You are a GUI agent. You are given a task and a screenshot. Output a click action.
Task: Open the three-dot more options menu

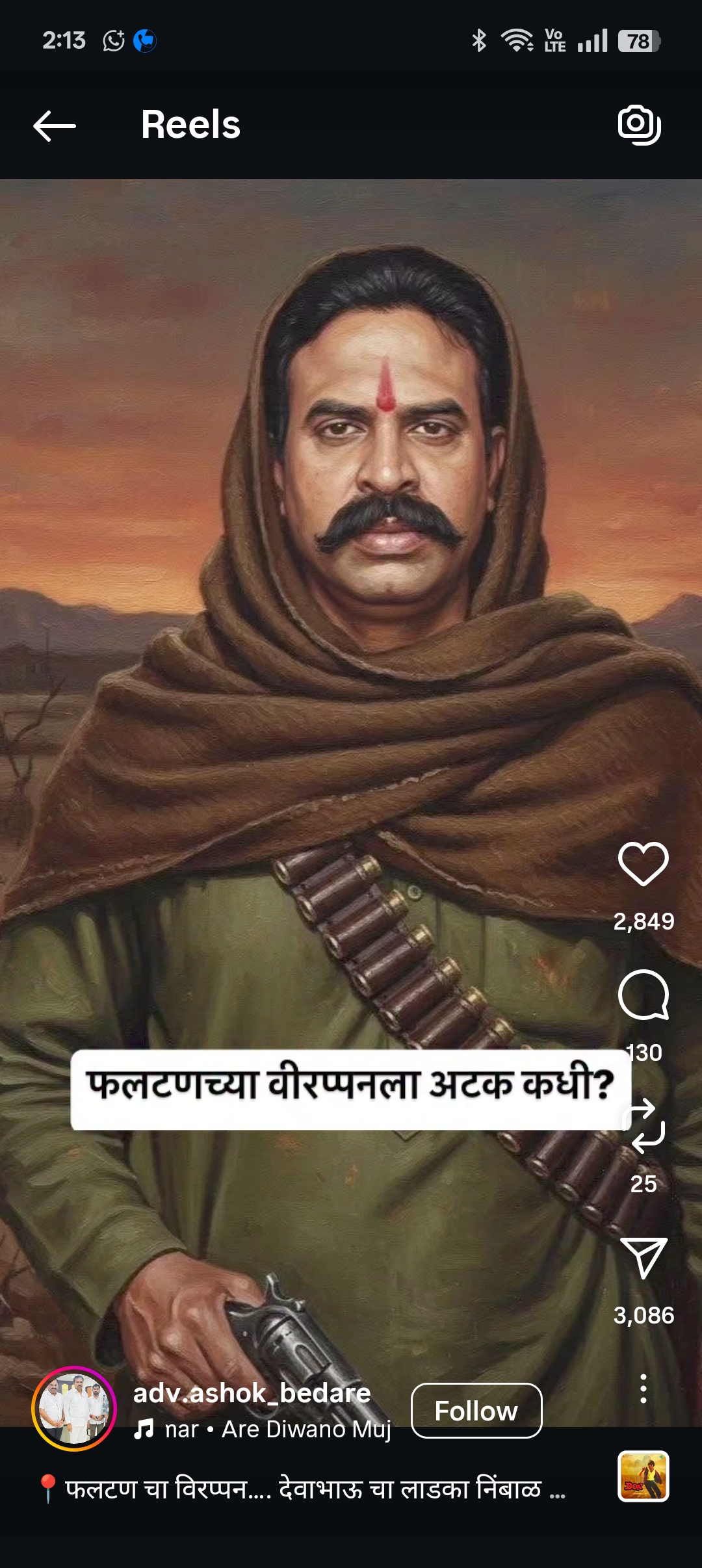pyautogui.click(x=643, y=1389)
